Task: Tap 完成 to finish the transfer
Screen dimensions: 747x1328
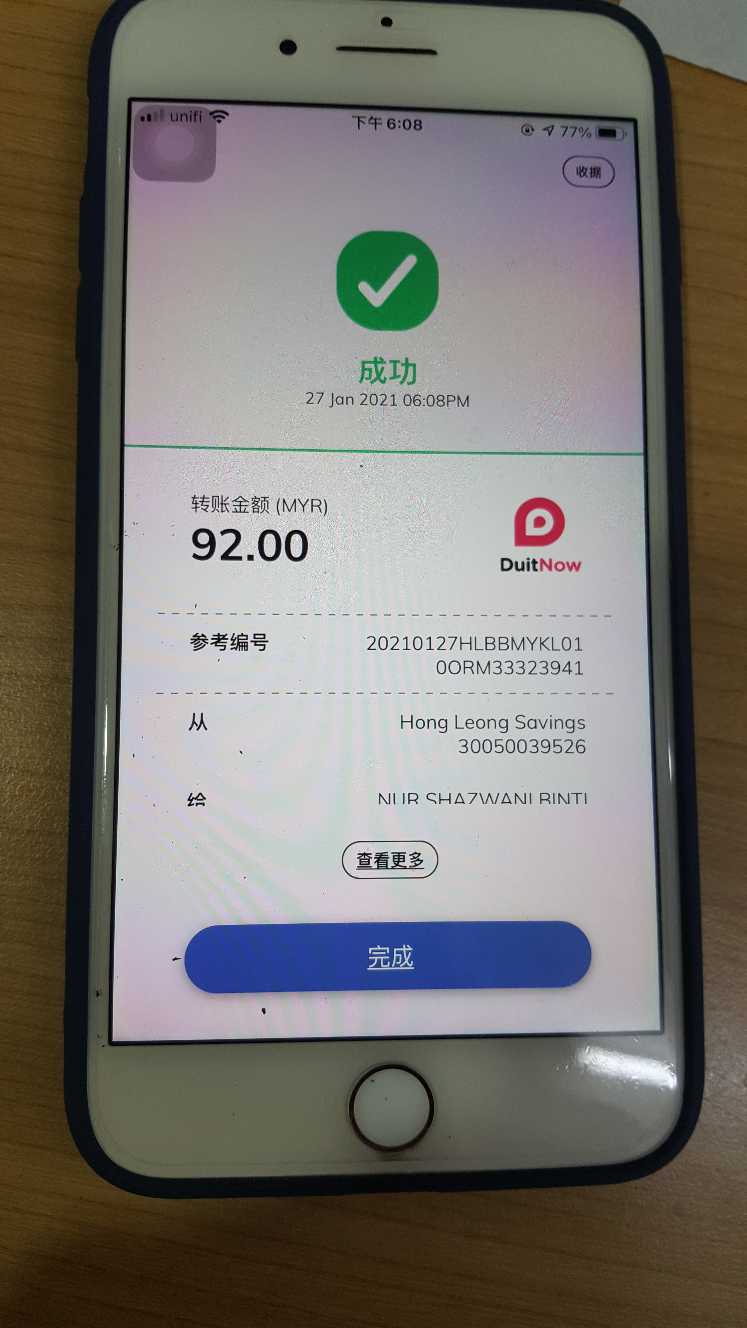Action: click(x=389, y=957)
